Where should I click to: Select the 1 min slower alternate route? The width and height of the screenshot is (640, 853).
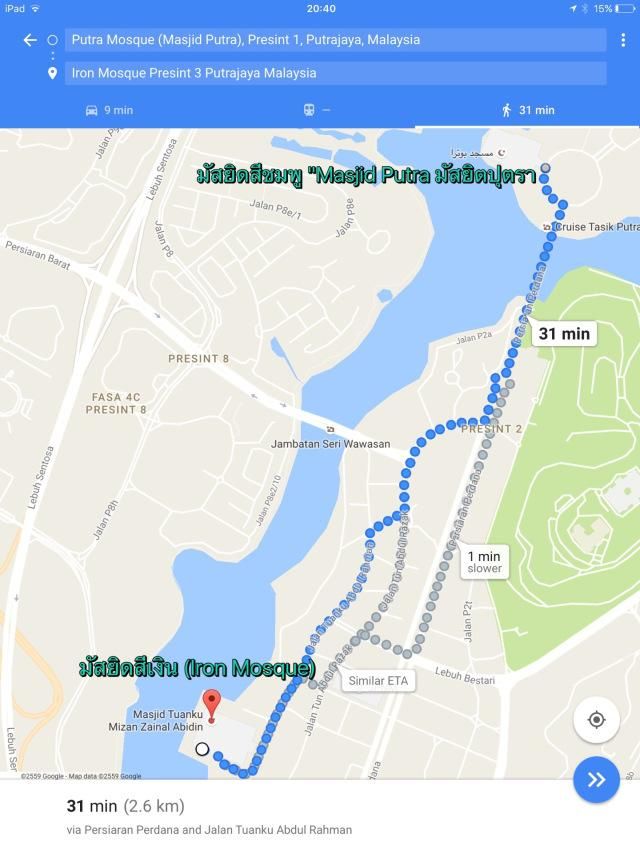pos(484,562)
